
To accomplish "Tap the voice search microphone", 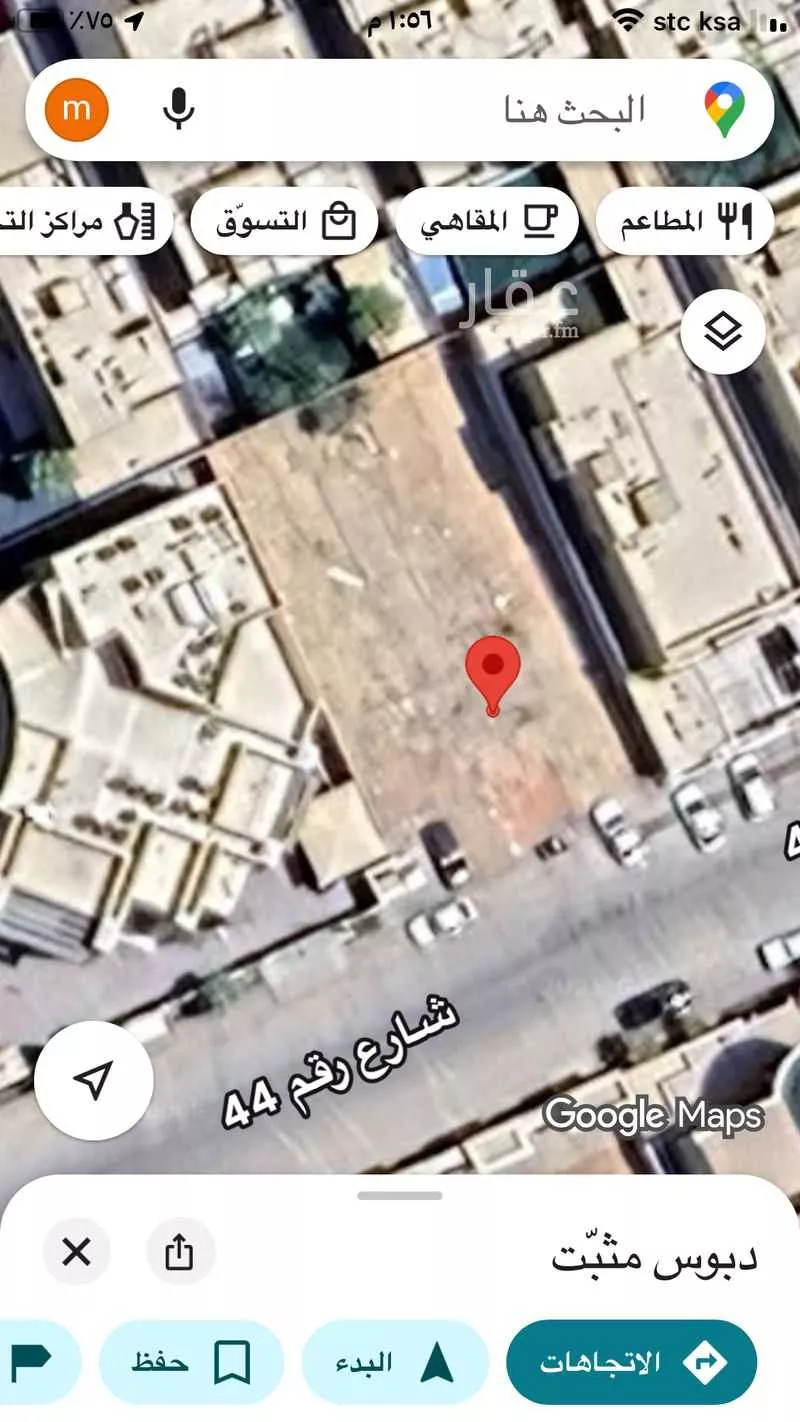I will click(x=177, y=110).
